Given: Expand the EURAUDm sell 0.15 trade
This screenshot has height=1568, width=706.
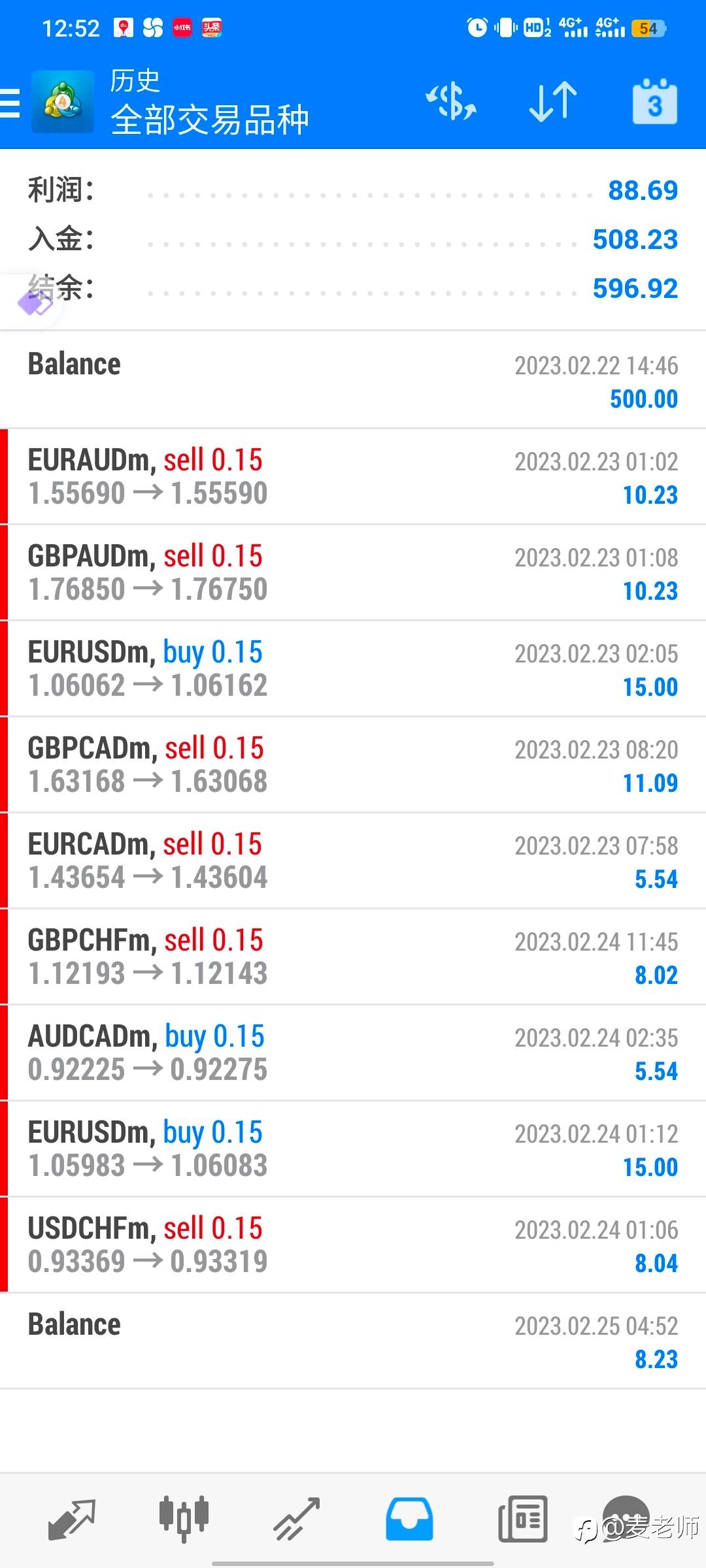Looking at the screenshot, I should click(x=353, y=477).
